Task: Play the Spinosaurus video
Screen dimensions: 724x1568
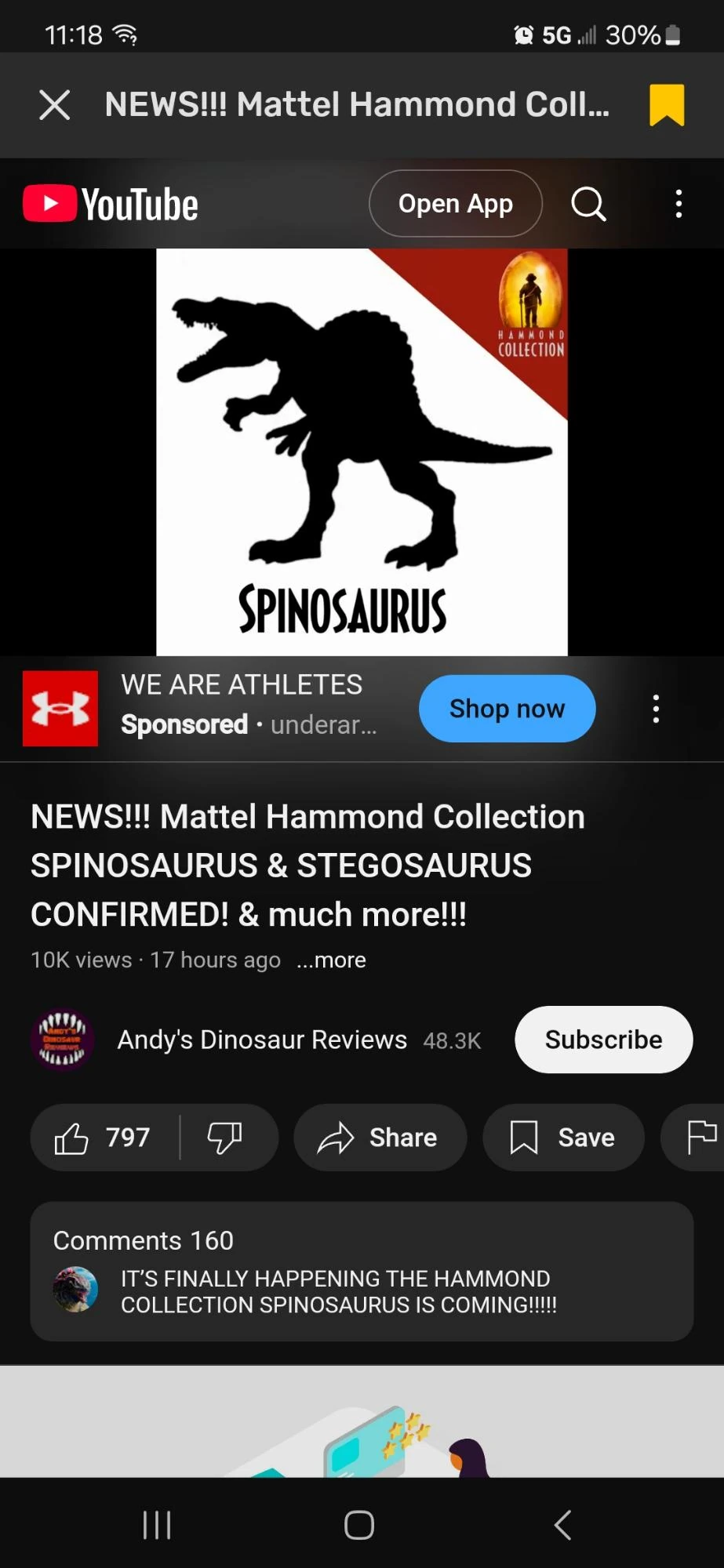Action: coord(362,452)
